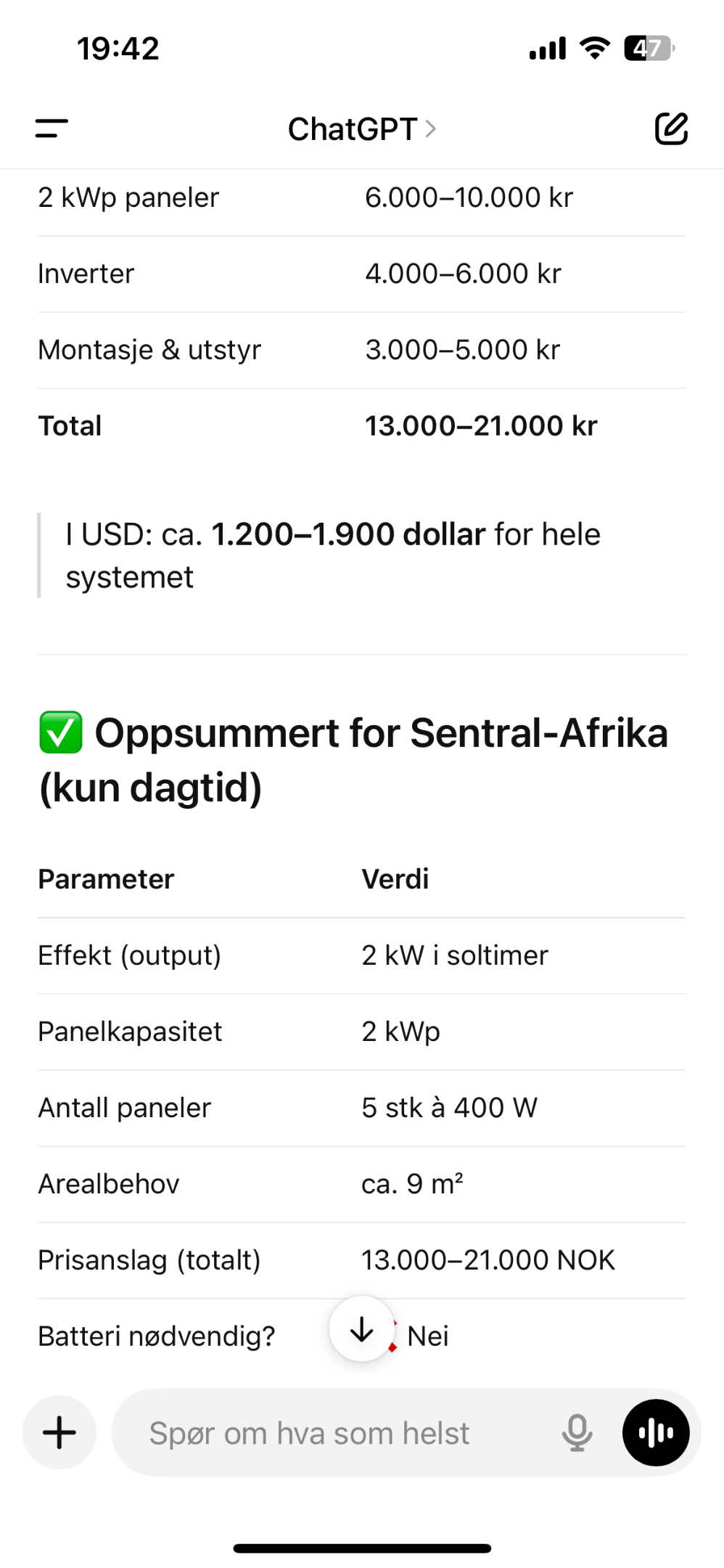This screenshot has width=724, height=1568.
Task: Start a new chat
Action: click(x=671, y=128)
